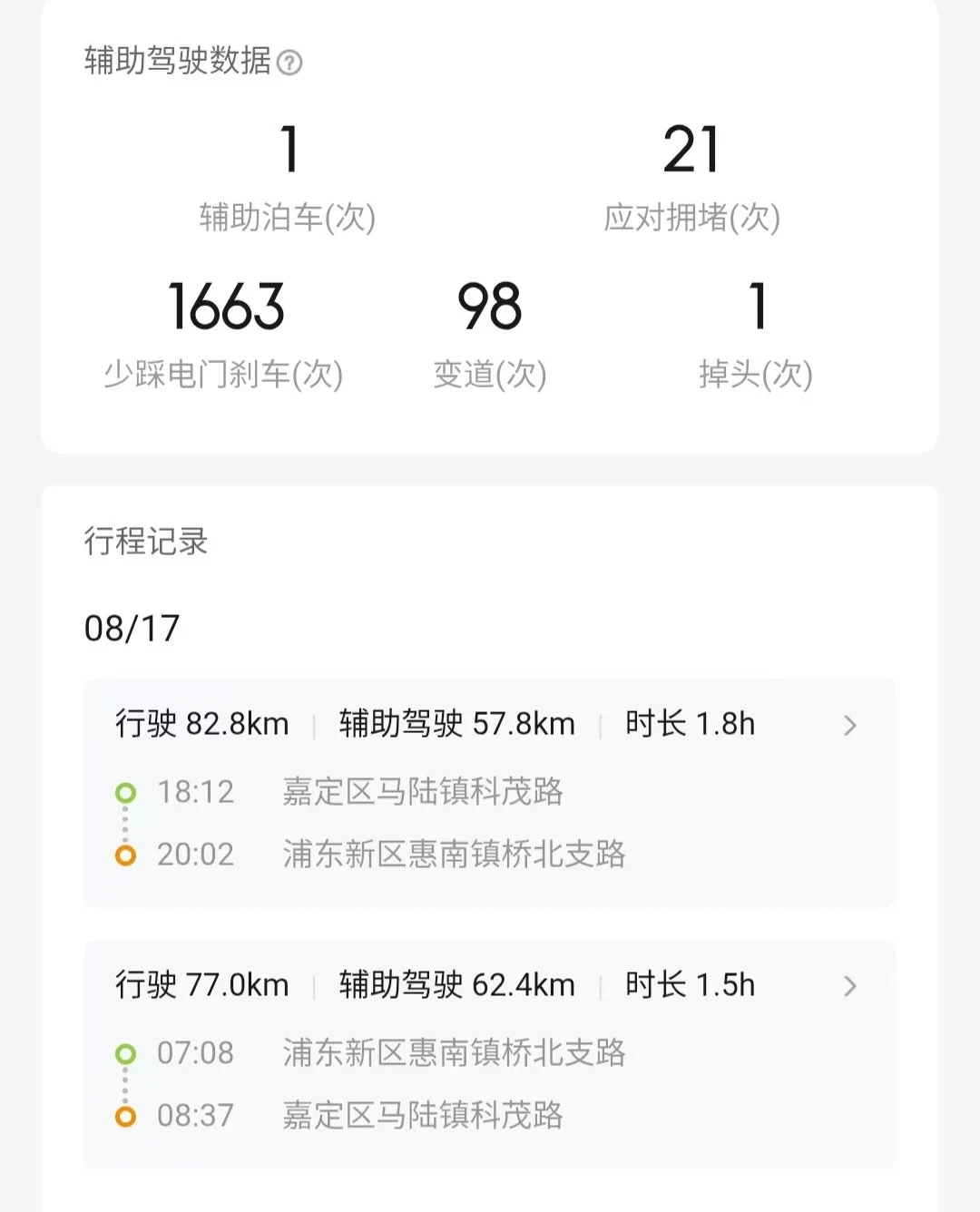
Task: Open the 77.0km trip starting at 07:08
Action: (x=490, y=1054)
